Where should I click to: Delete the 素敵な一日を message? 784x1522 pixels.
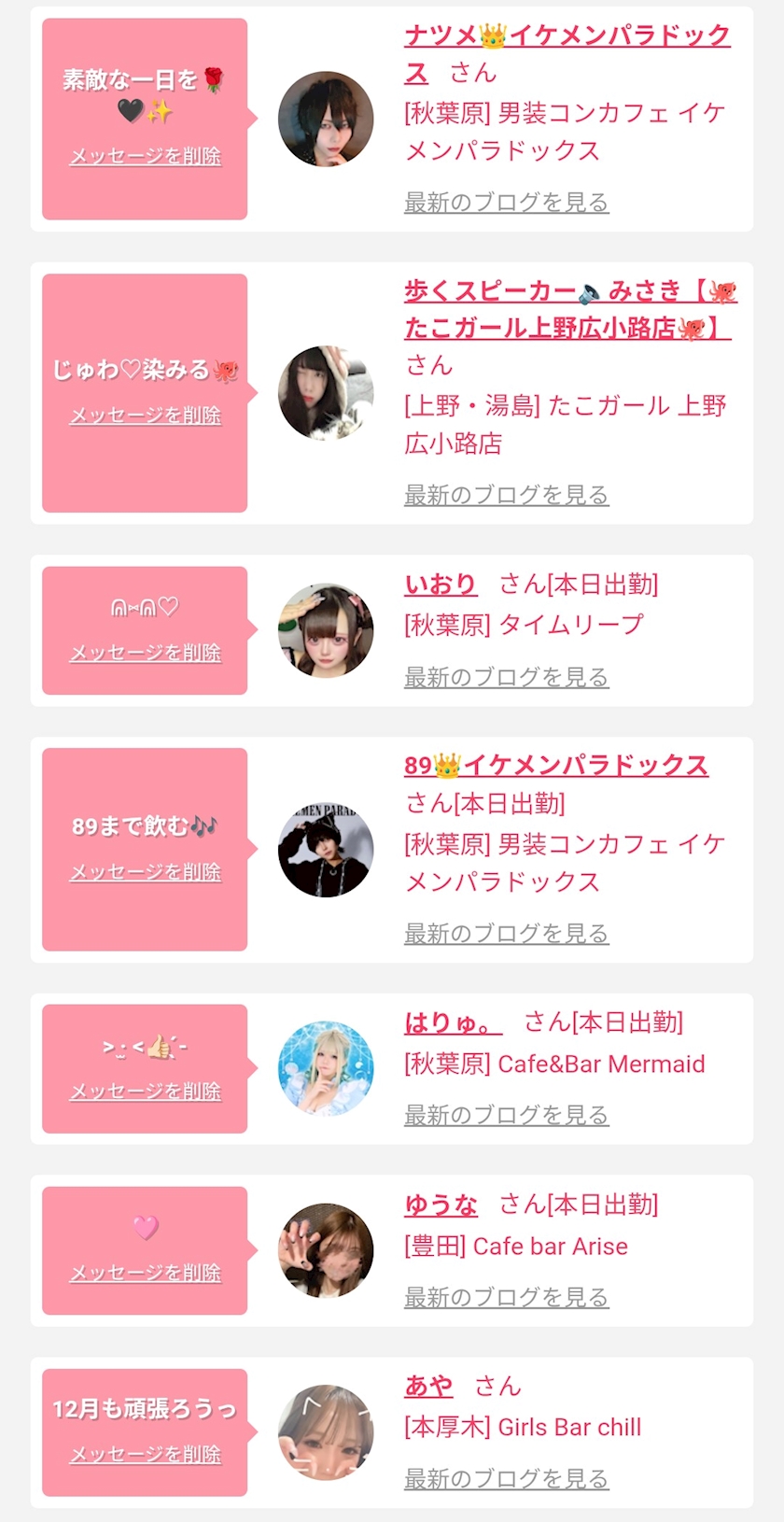point(146,157)
